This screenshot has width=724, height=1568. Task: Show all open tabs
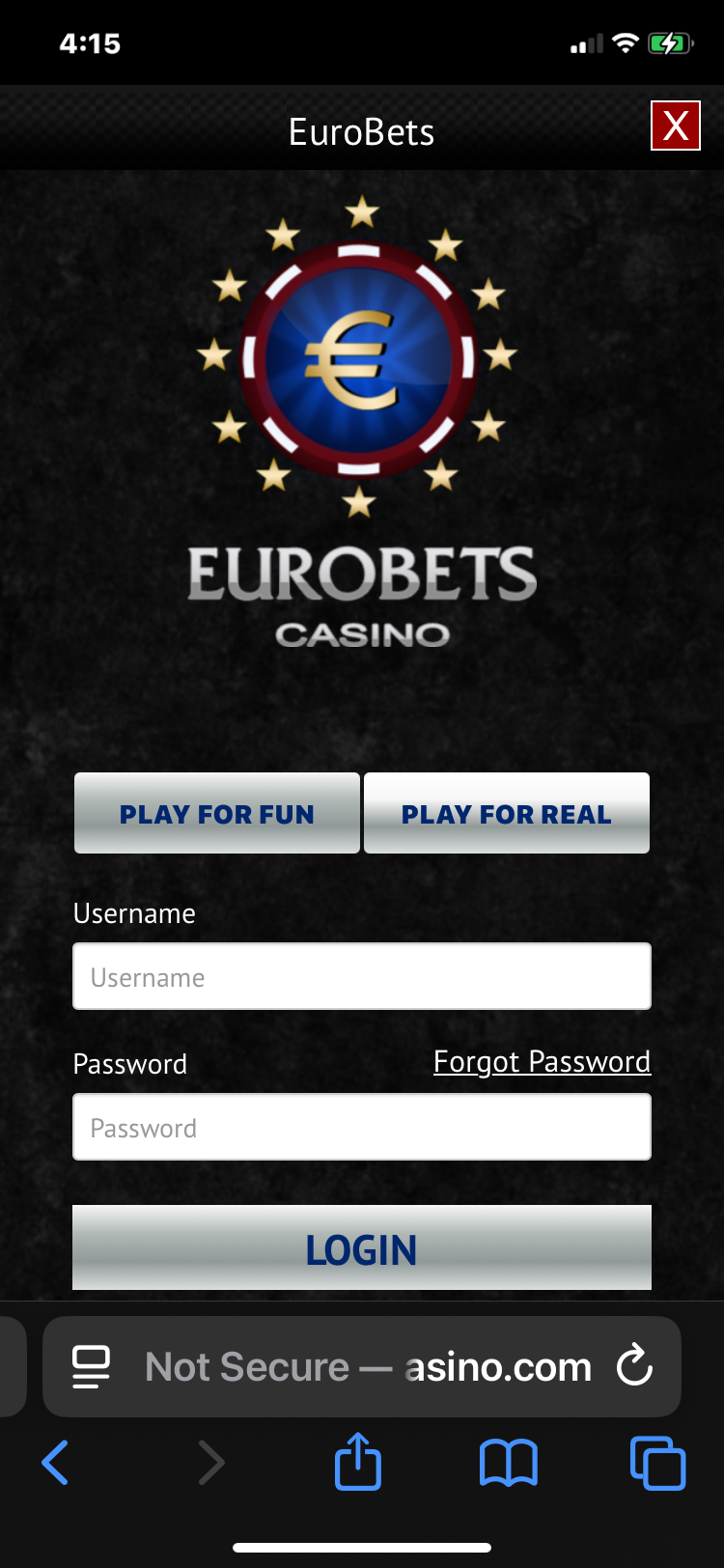[x=657, y=1462]
